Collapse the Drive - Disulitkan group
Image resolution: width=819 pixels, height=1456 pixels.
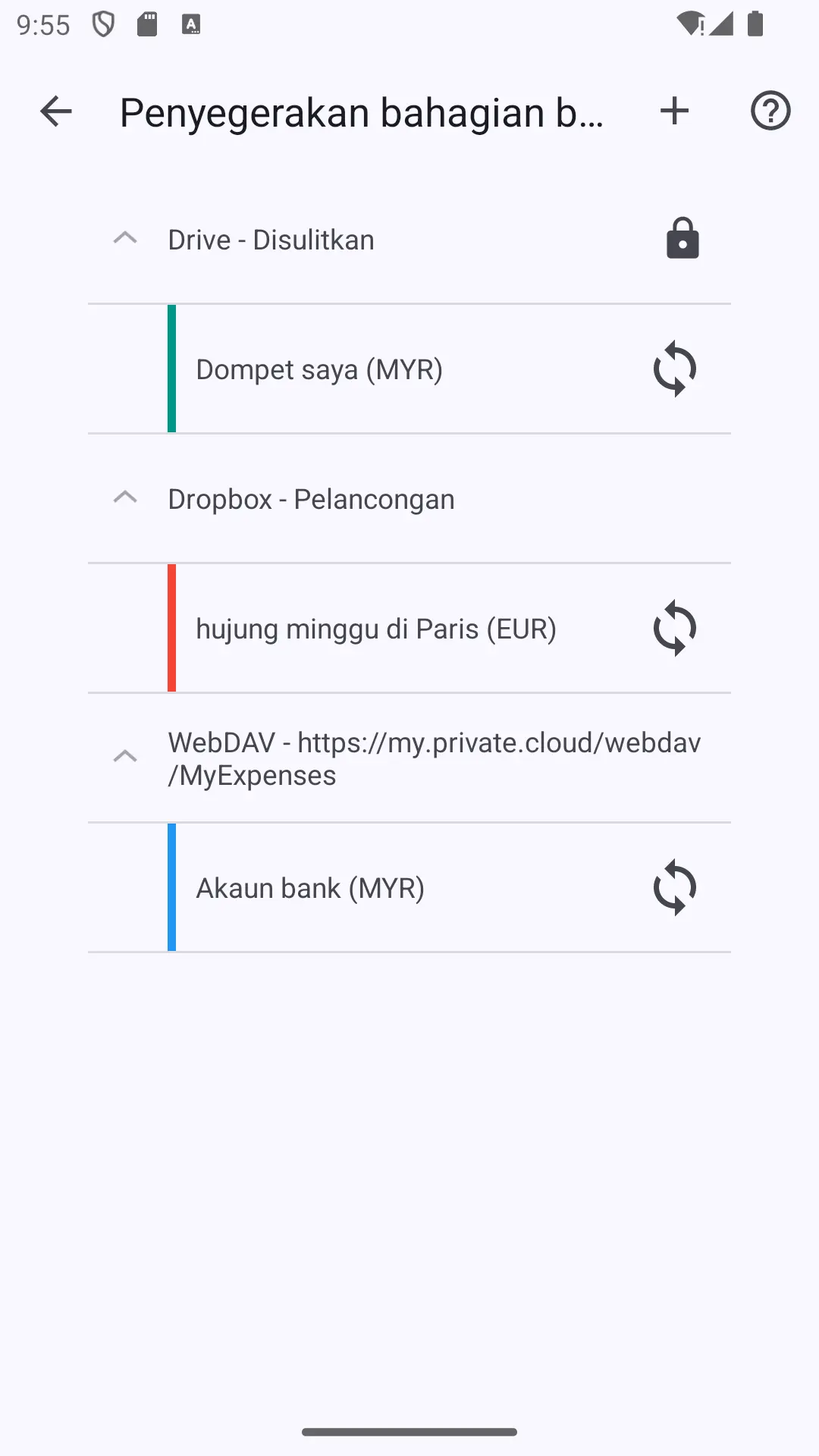pos(125,239)
